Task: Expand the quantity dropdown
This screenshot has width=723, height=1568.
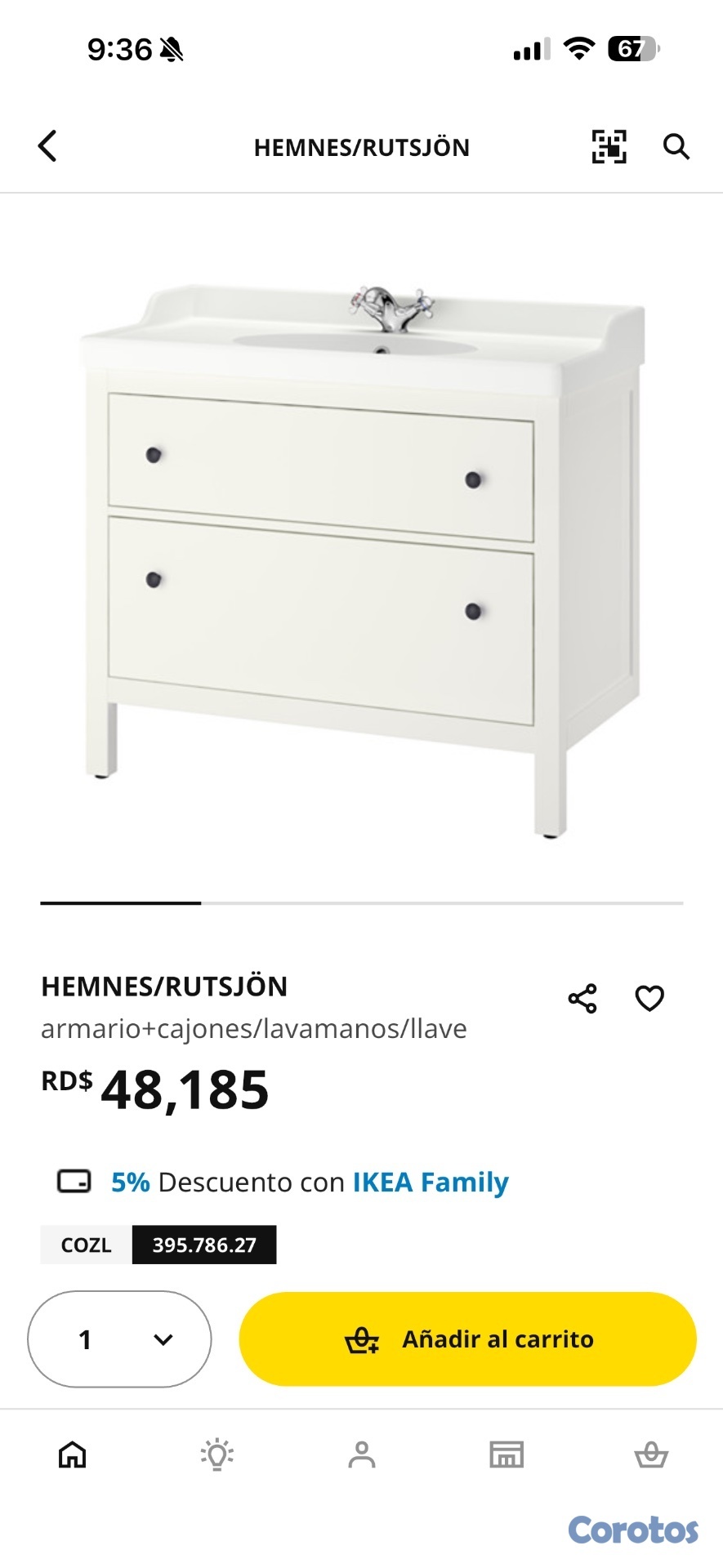Action: 120,1339
